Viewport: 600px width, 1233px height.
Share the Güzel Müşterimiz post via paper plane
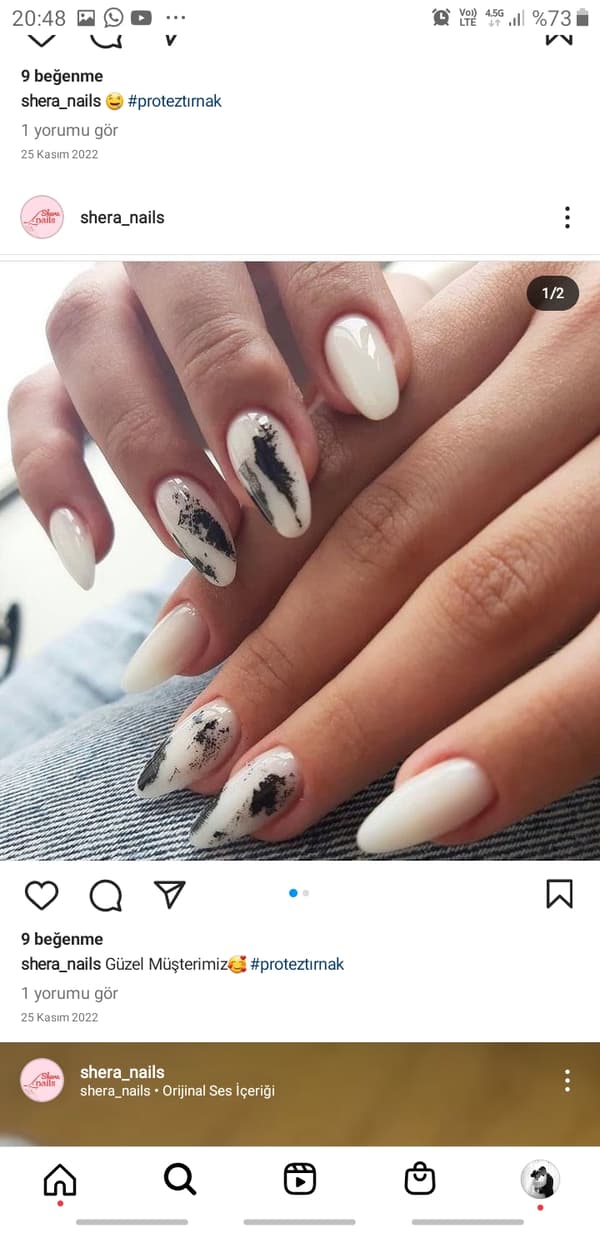coord(170,894)
